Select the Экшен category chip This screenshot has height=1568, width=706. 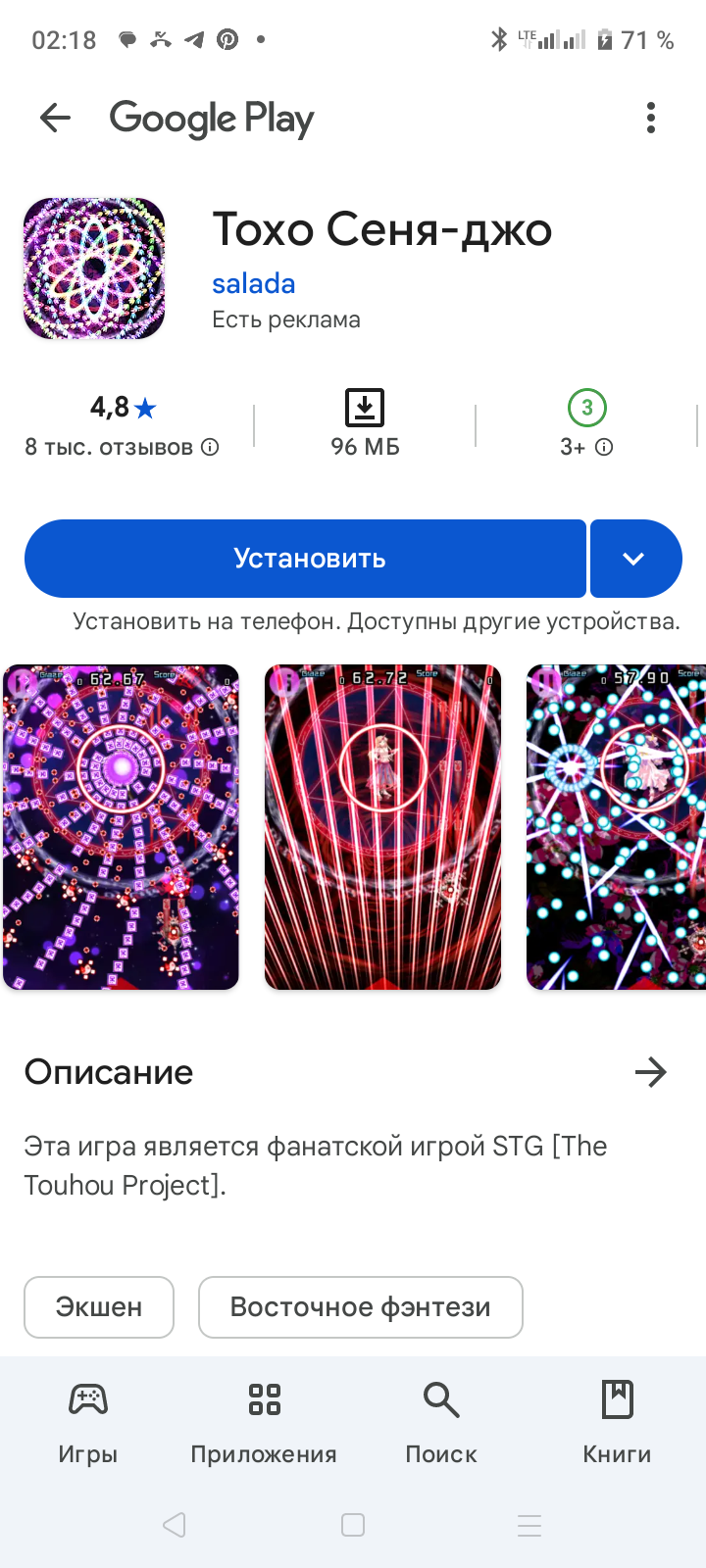[99, 1307]
